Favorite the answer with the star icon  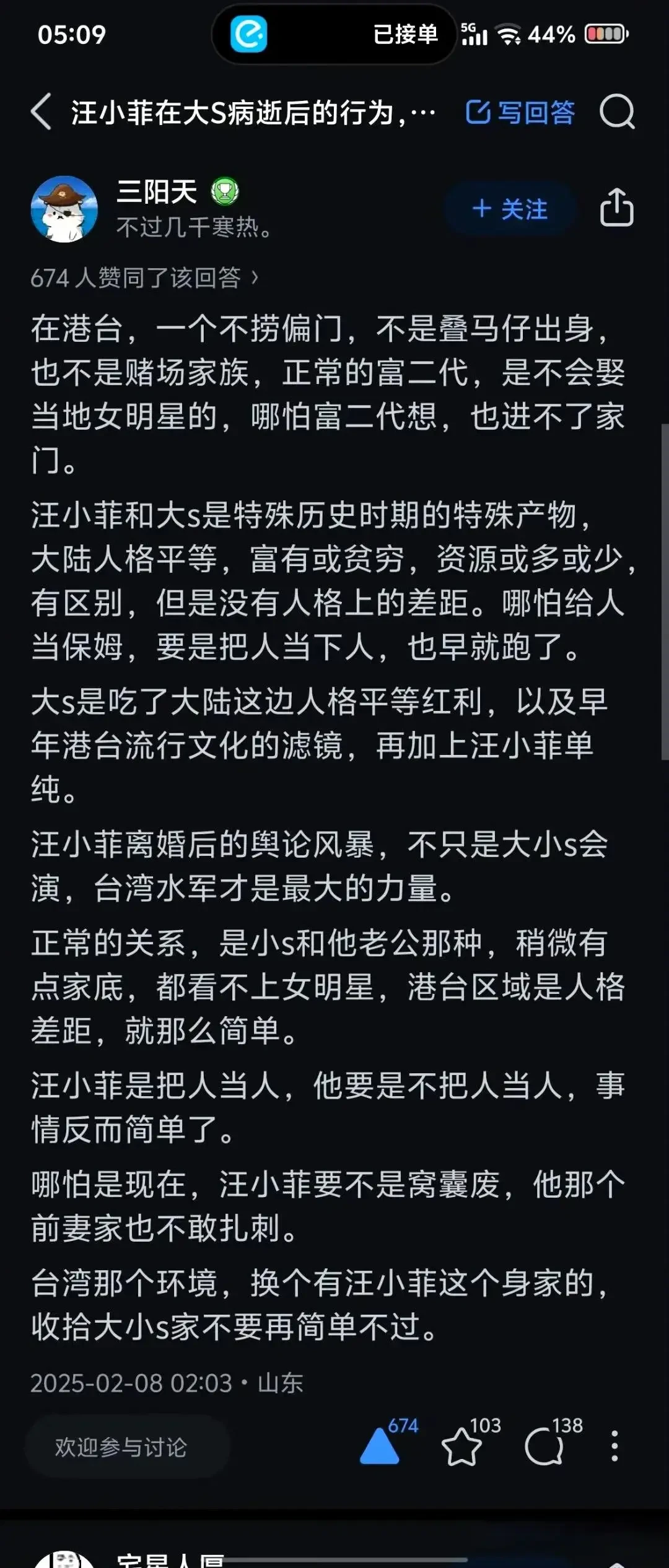coord(462,1446)
